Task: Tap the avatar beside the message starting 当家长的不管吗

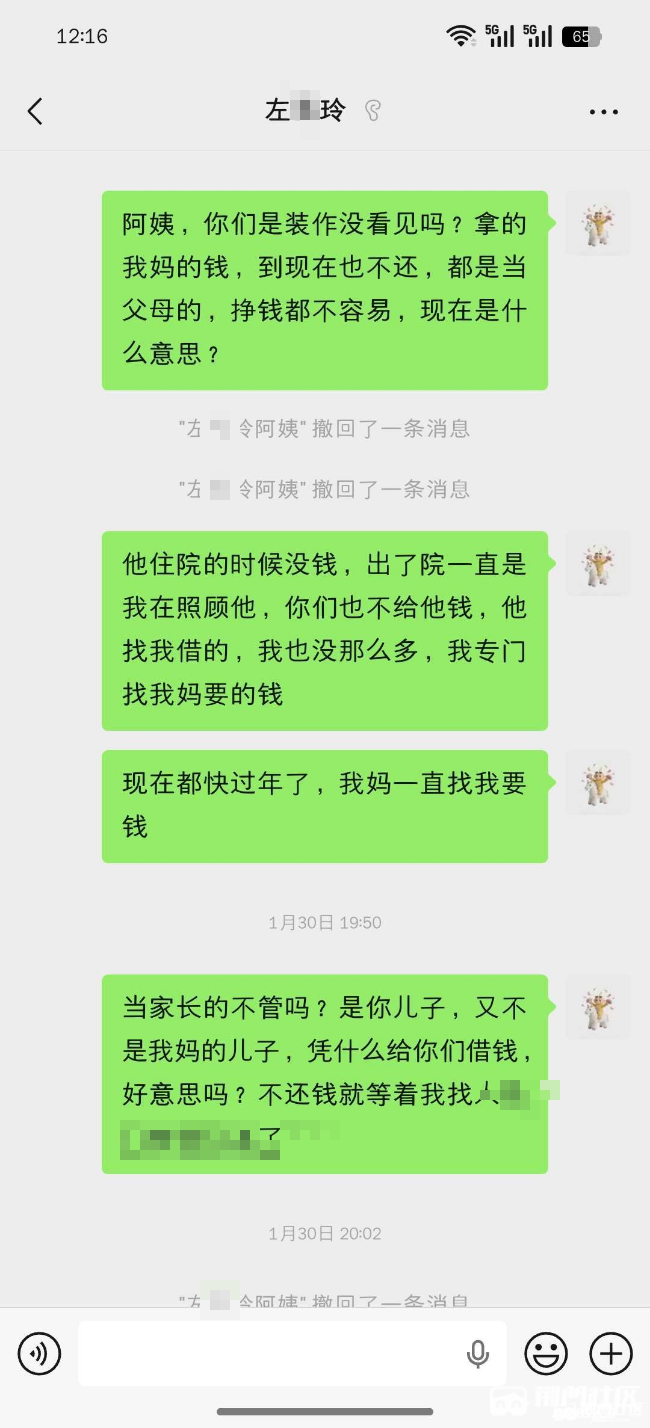Action: click(598, 1006)
